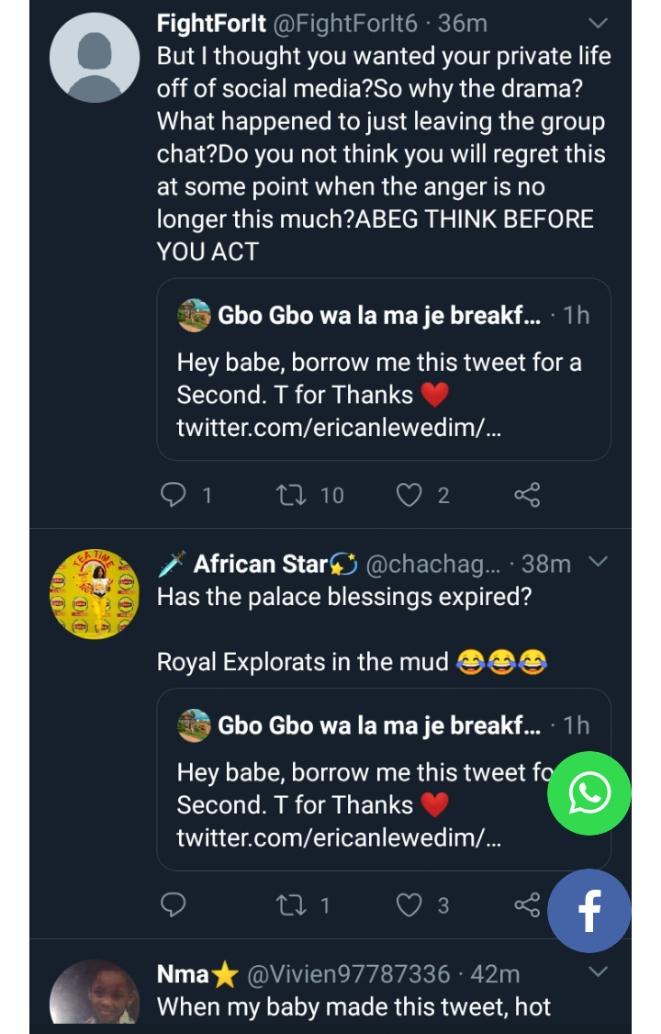
Task: Share FightForIt's tweet
Action: [x=526, y=494]
